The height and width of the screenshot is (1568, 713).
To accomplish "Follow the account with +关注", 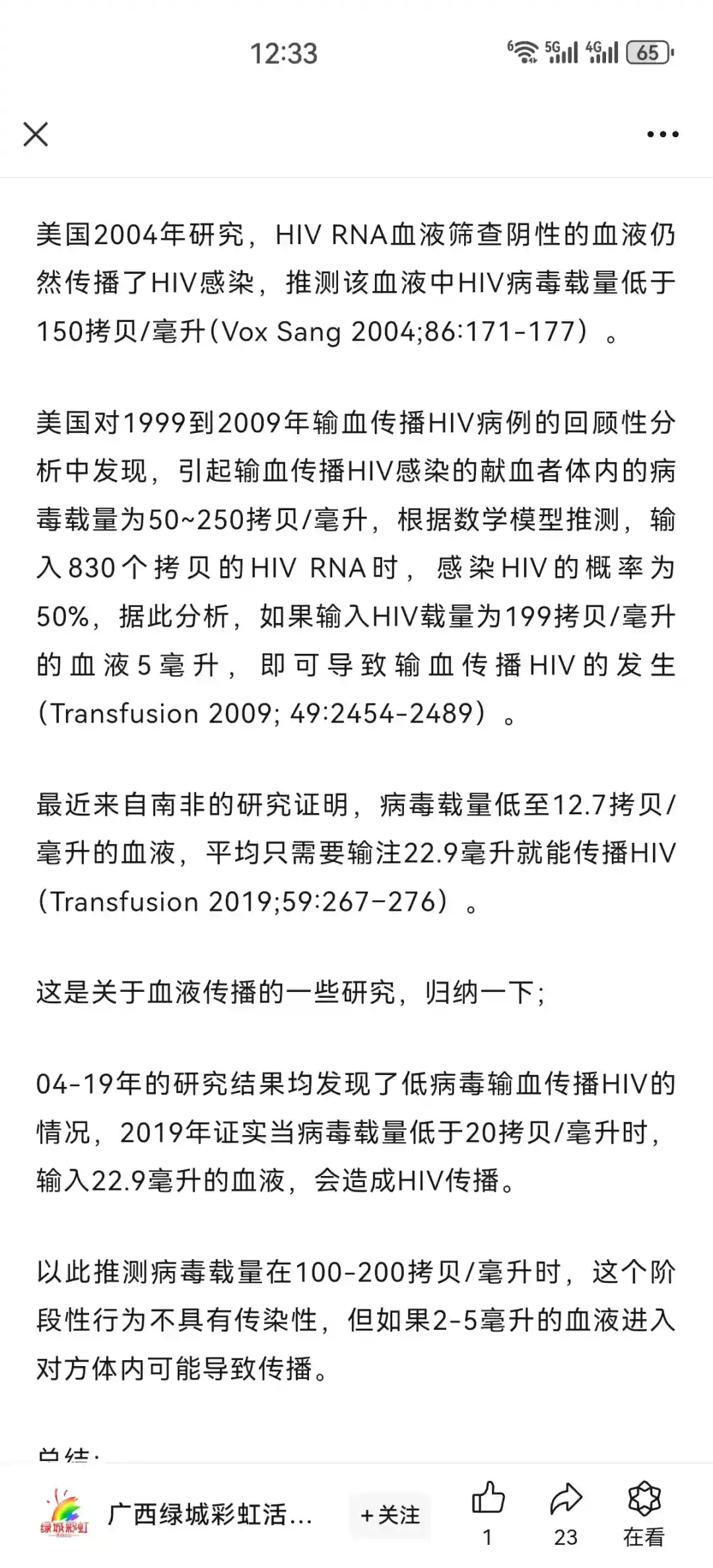I will click(x=390, y=1515).
